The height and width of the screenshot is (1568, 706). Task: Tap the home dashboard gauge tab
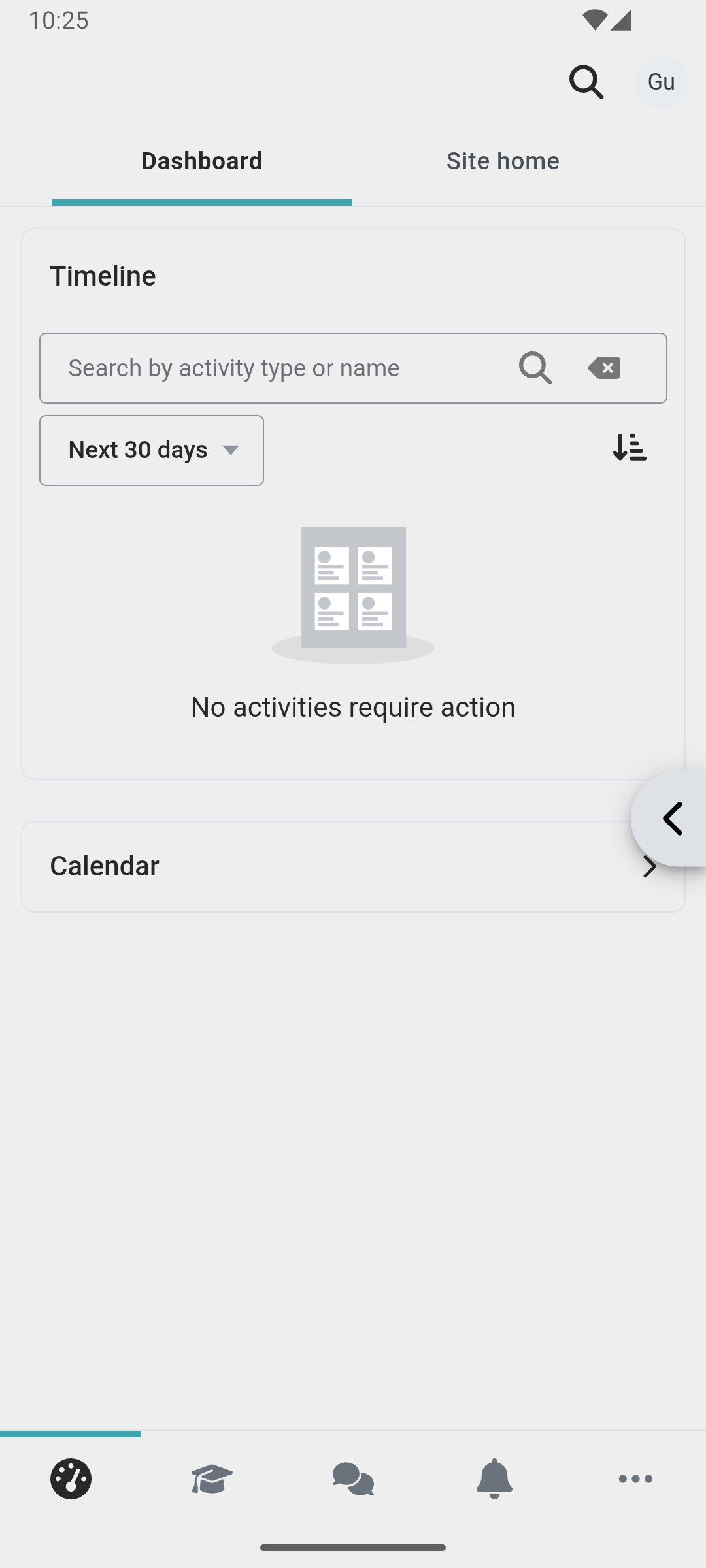click(x=71, y=1478)
